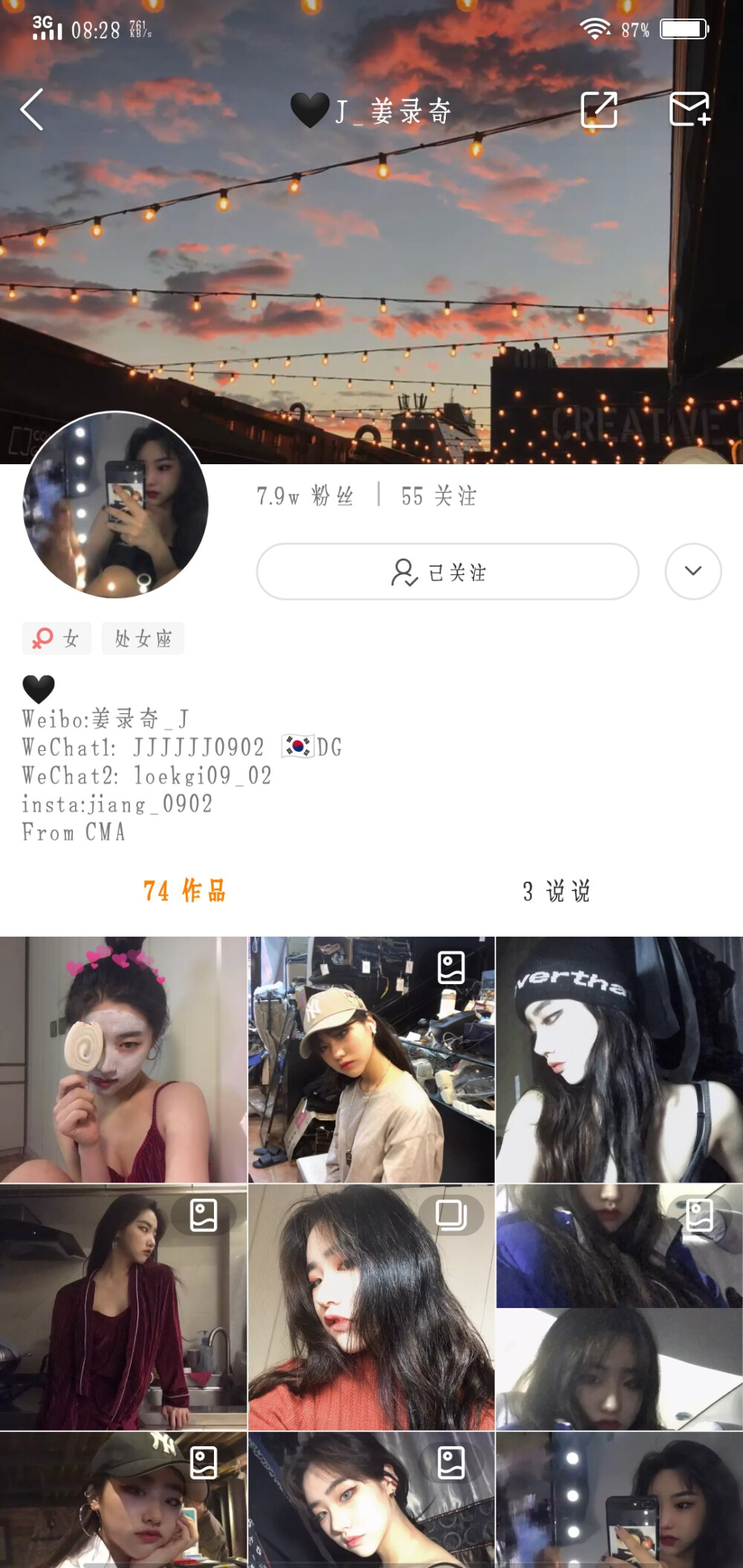Expand the chevron beside the follow button
743x1568 pixels.
click(x=694, y=572)
